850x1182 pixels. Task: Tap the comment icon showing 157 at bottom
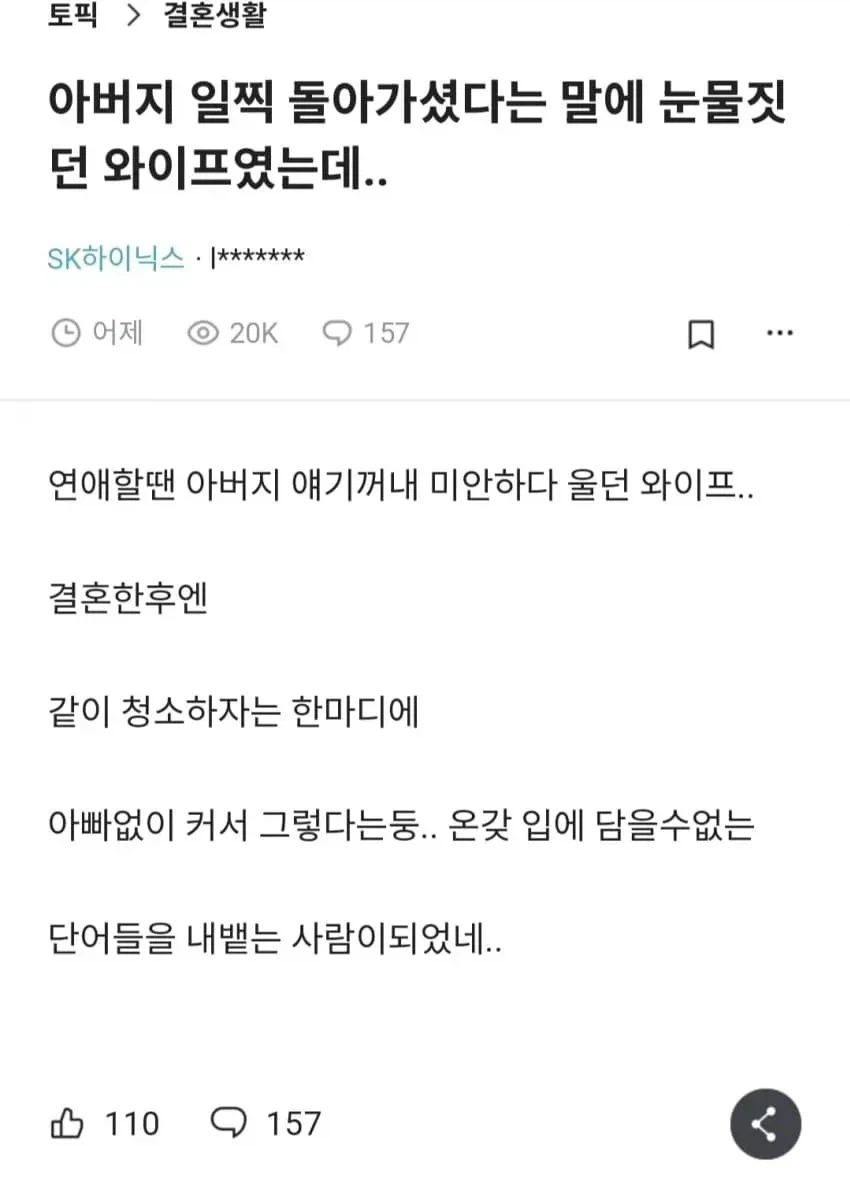[231, 1122]
